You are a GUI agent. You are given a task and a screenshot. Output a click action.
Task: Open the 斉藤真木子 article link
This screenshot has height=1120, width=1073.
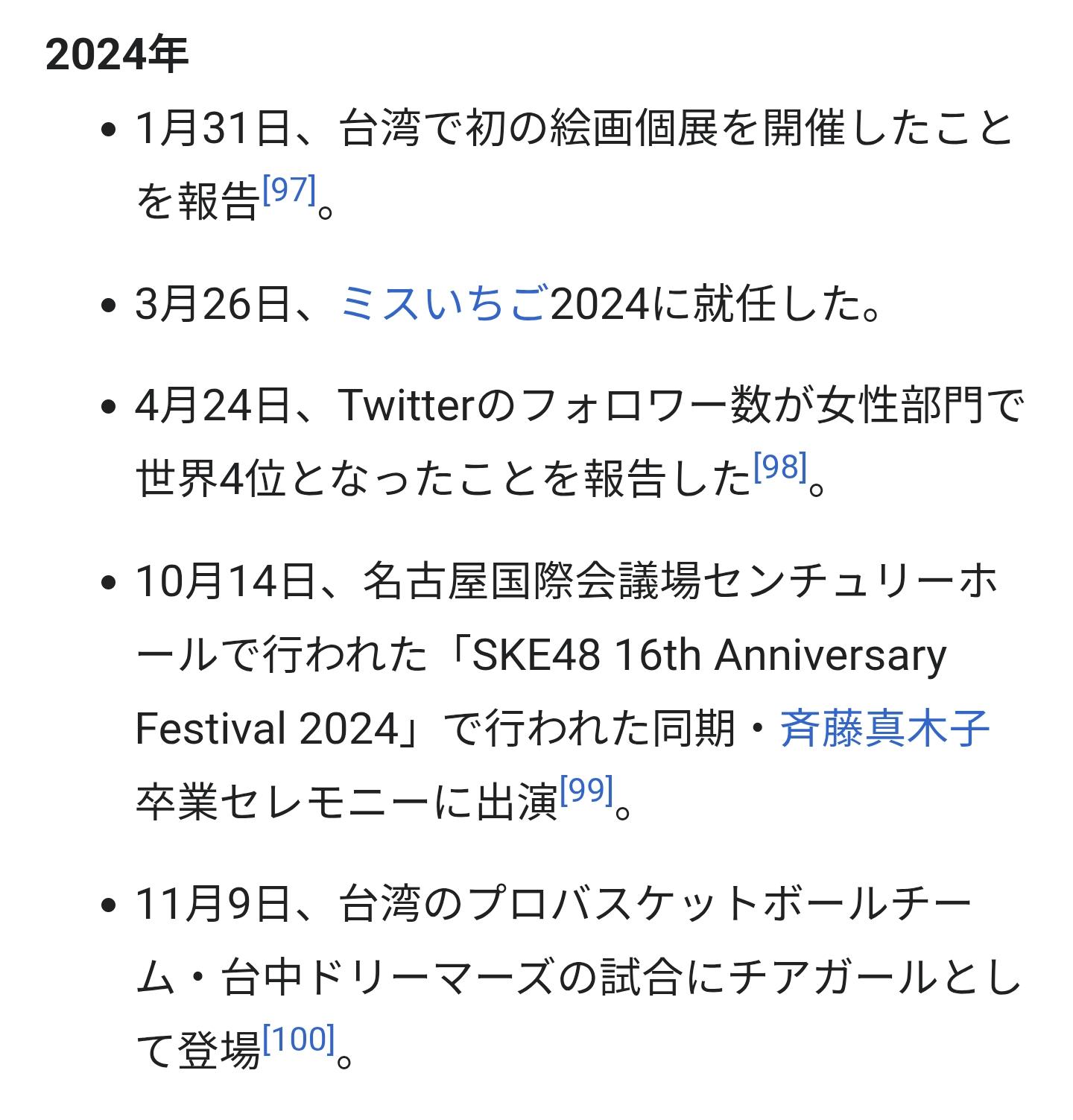[x=884, y=728]
